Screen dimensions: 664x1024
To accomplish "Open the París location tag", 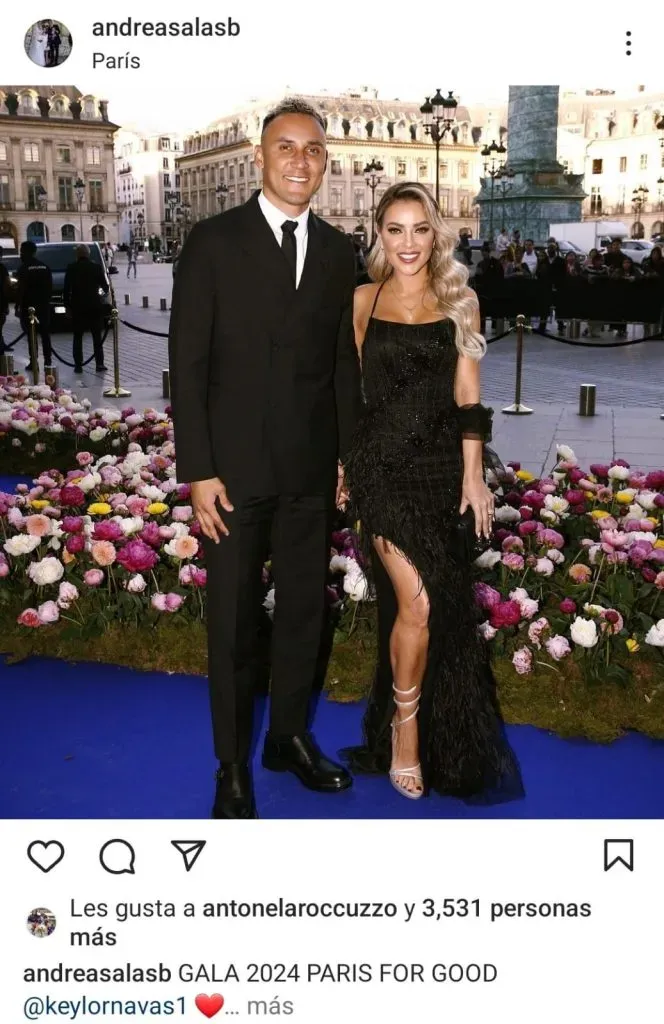I will (x=116, y=61).
